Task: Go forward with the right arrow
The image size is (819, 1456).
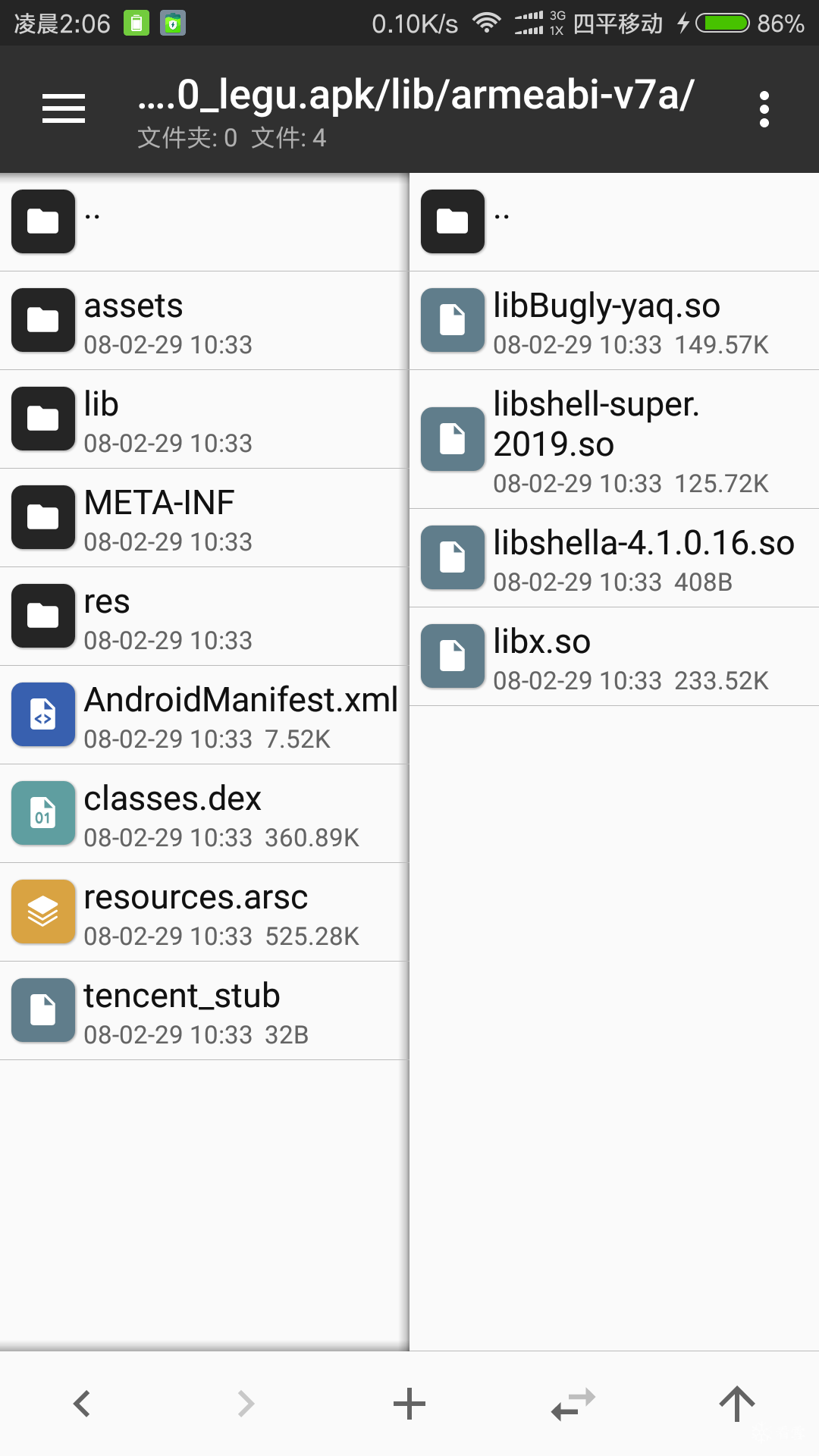Action: (x=246, y=1404)
